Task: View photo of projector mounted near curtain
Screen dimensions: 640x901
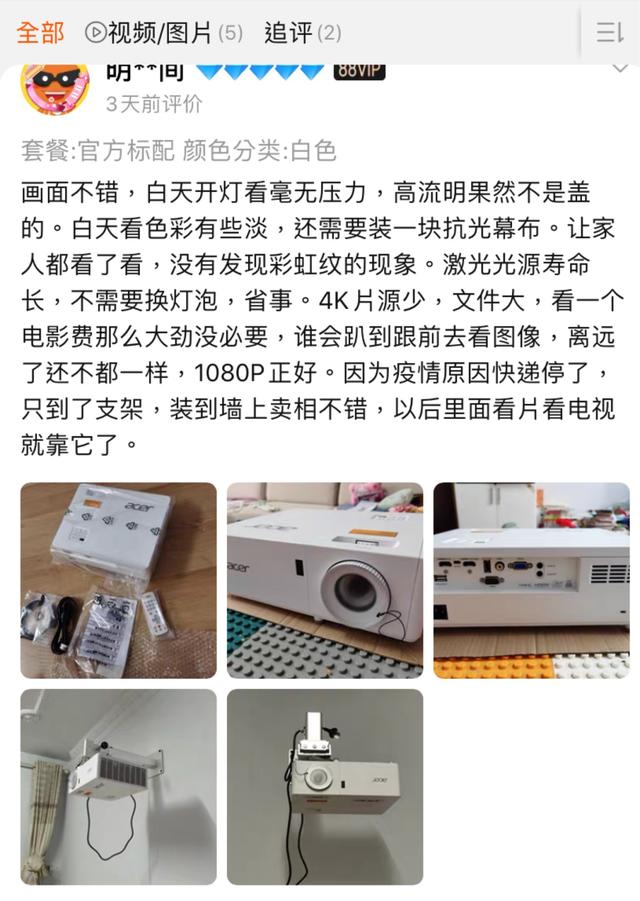Action: (119, 786)
